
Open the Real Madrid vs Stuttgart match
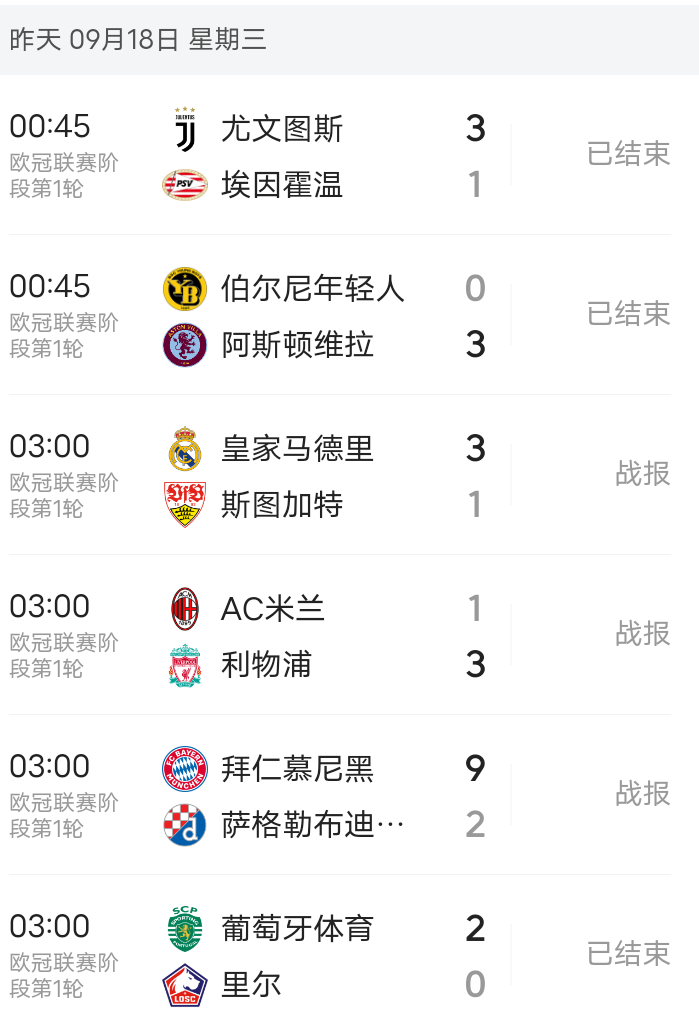[300, 476]
